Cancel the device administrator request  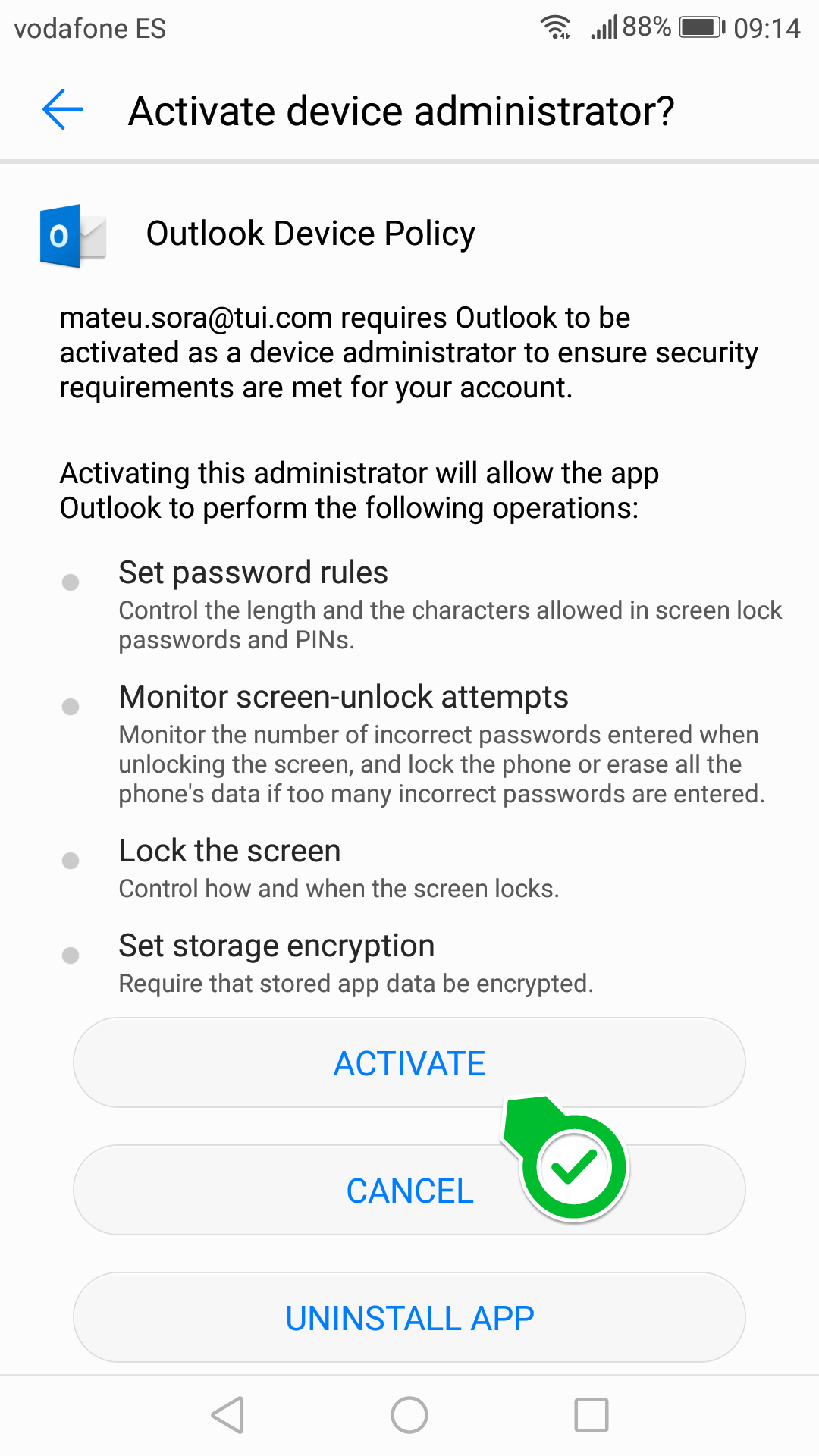(x=409, y=1190)
